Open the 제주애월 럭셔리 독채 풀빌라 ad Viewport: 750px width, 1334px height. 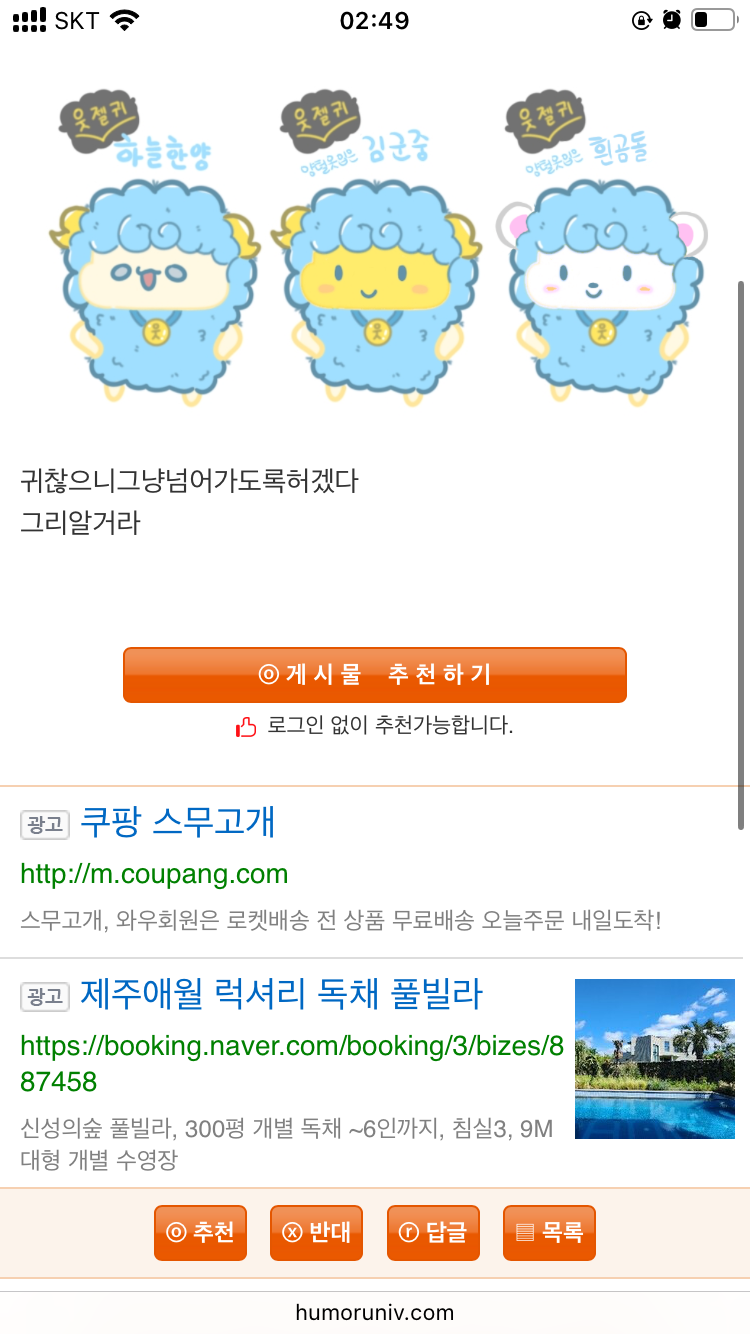281,994
